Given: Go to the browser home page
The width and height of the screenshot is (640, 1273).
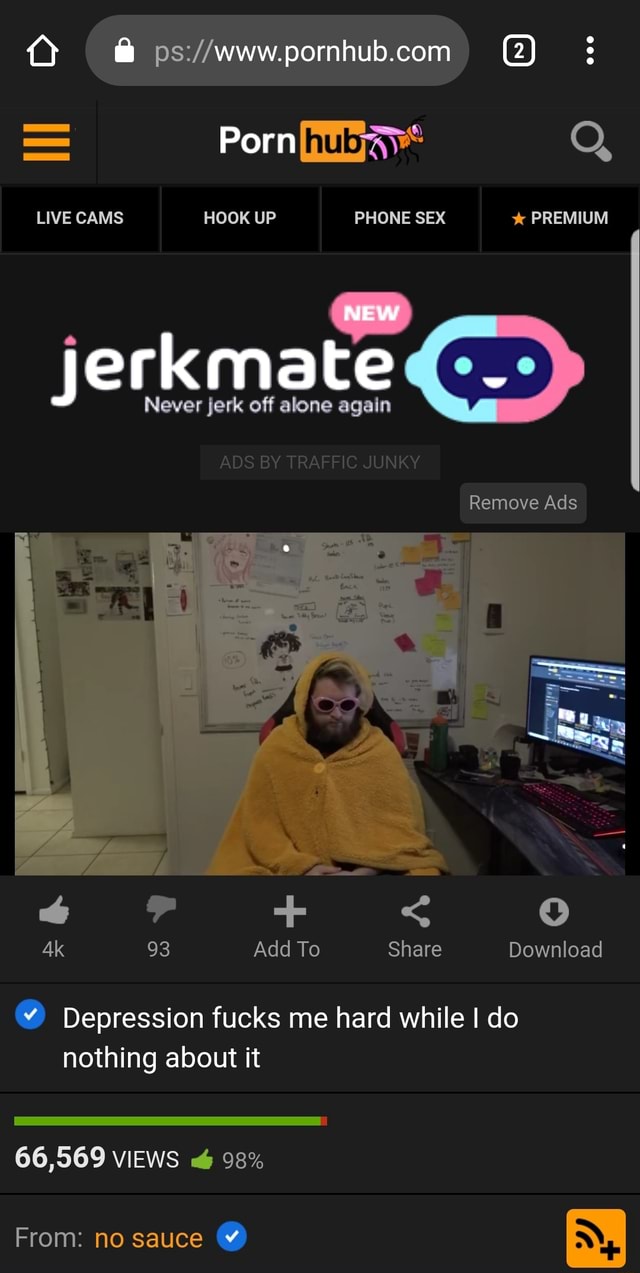Looking at the screenshot, I should [x=42, y=51].
